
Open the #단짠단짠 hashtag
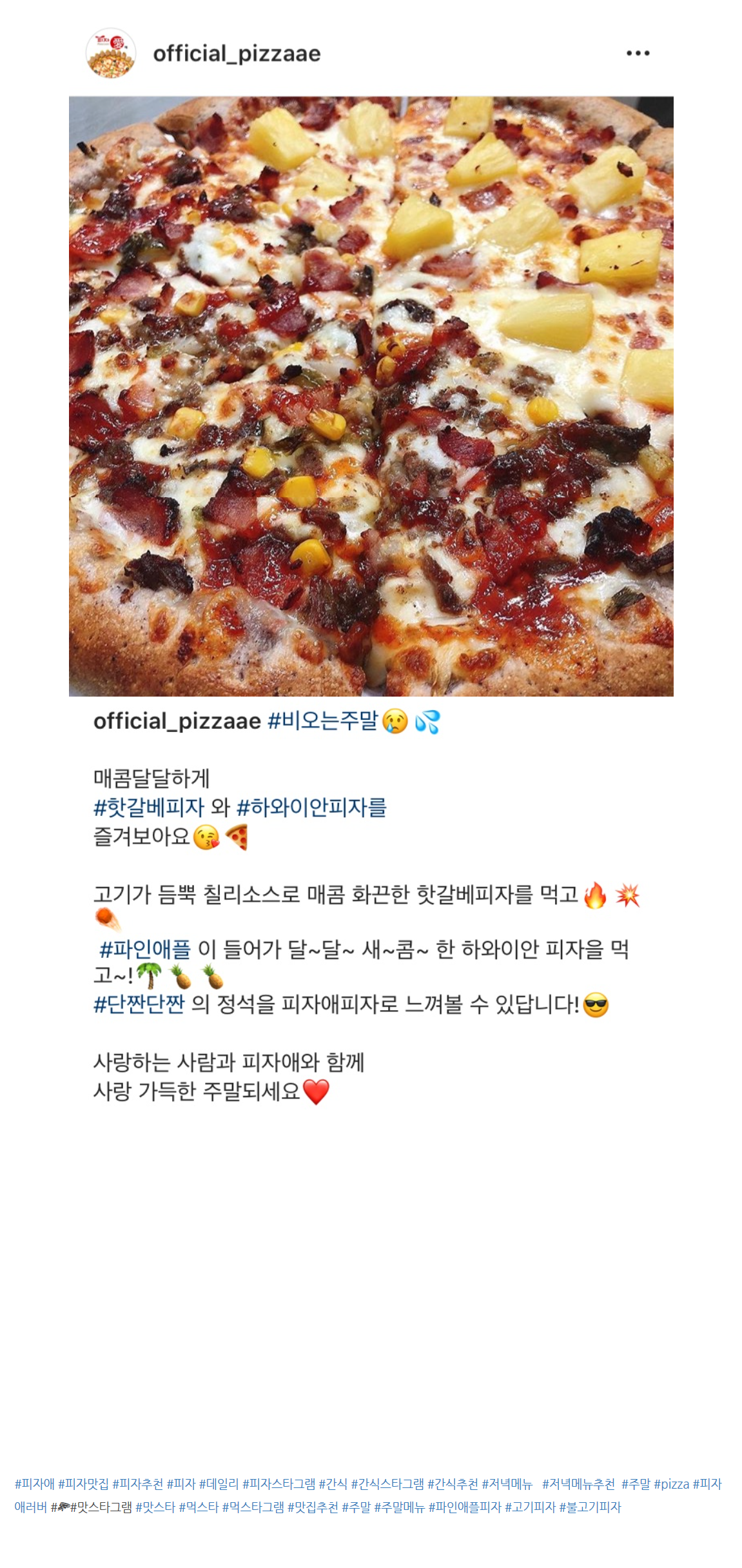139,1004
